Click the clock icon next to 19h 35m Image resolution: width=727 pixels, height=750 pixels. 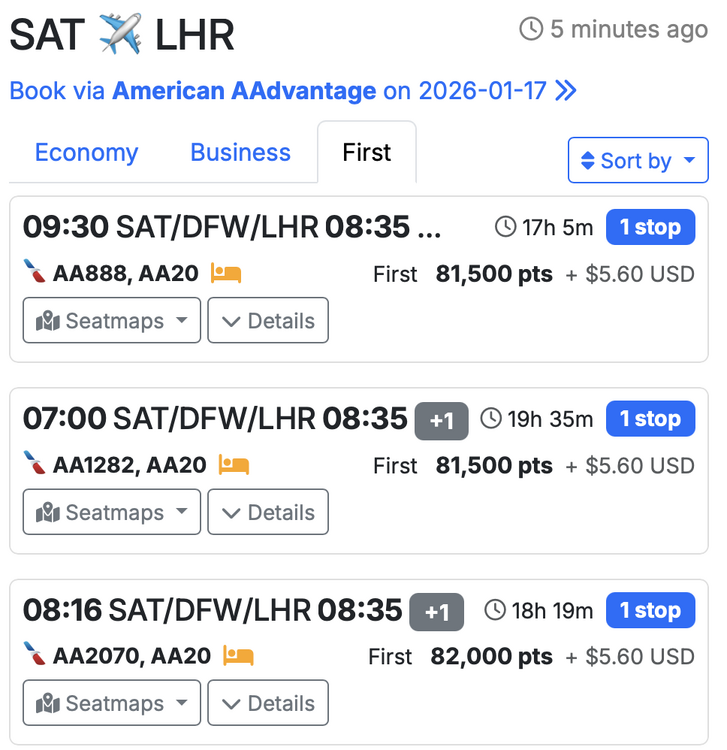point(490,419)
